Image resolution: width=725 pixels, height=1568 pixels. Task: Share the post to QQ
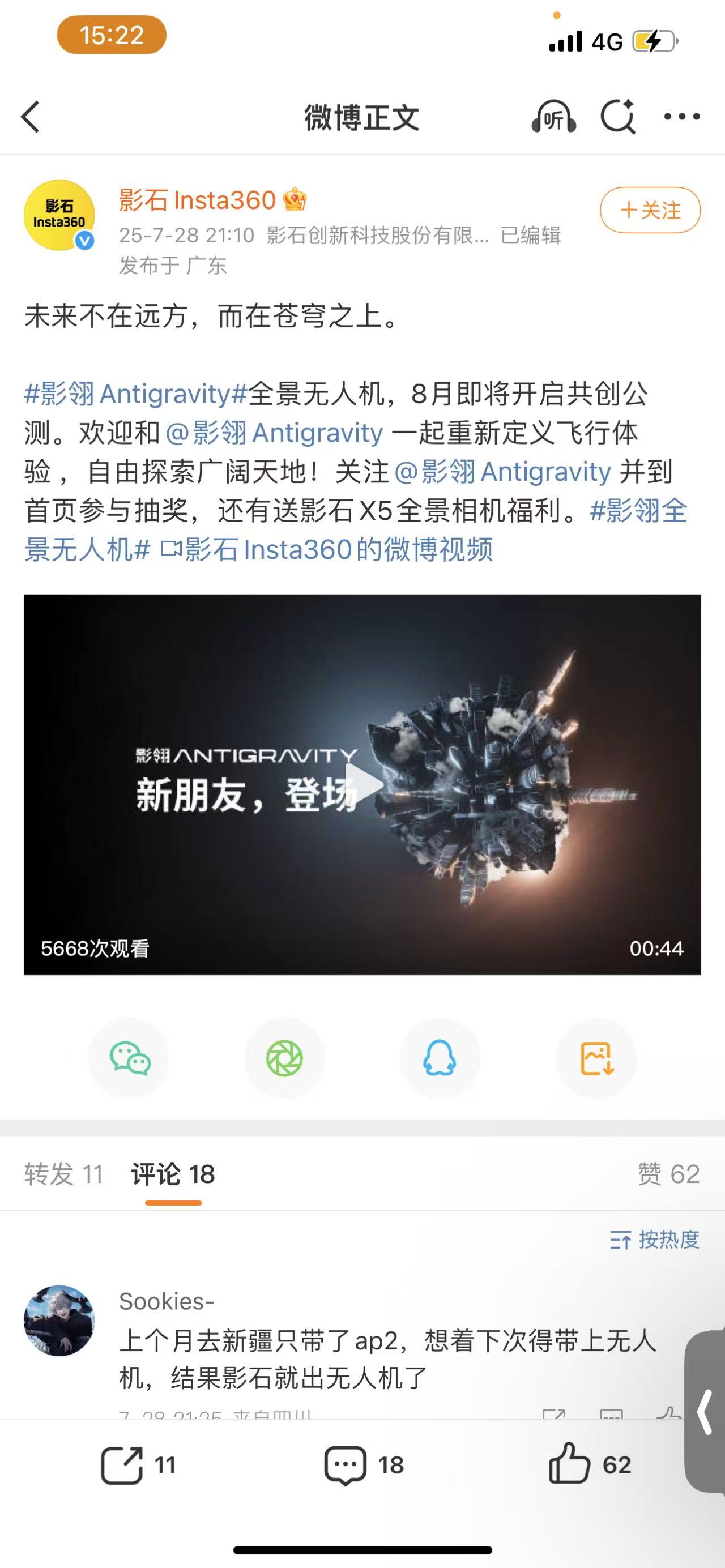point(440,1058)
